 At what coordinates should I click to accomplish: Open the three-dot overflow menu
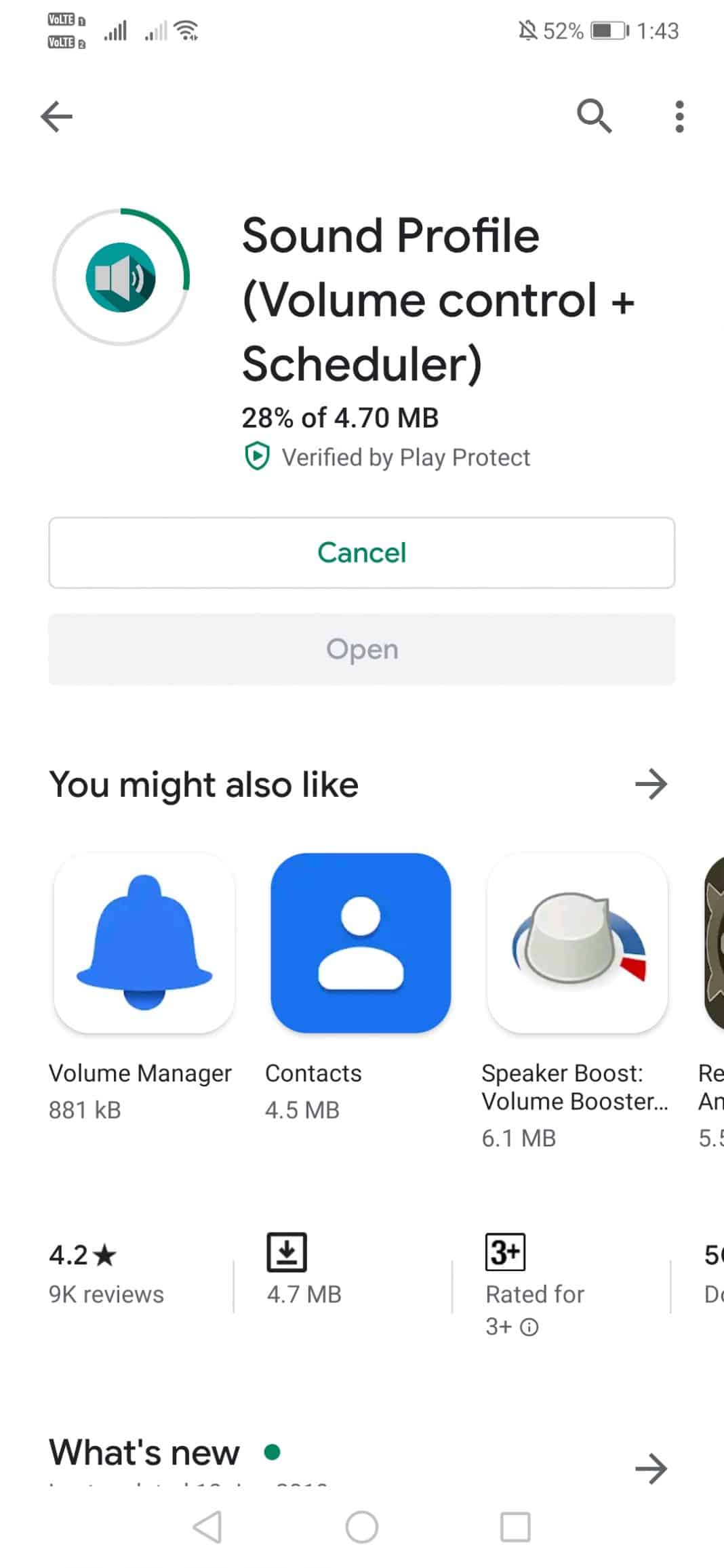pyautogui.click(x=679, y=117)
